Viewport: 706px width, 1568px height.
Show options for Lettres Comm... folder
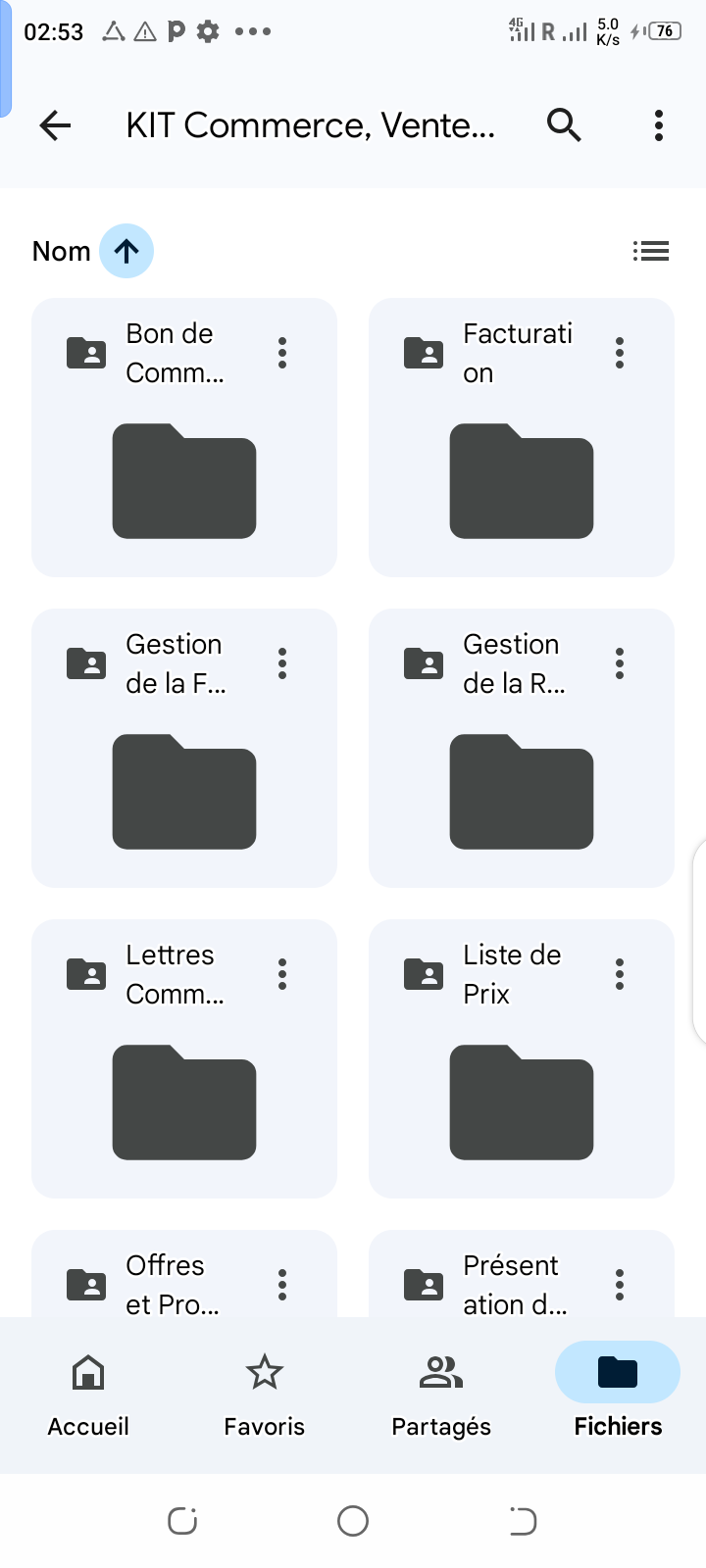coord(282,974)
